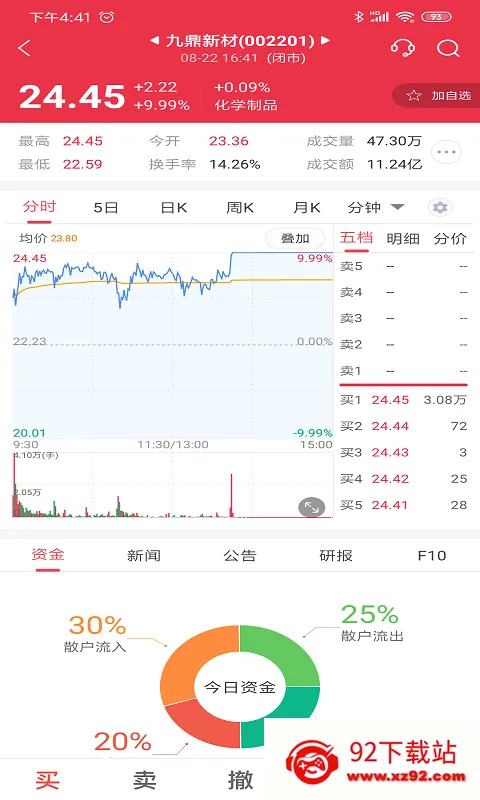Add stock via 加自选 button
Screen dimensions: 480x800
[x=438, y=95]
